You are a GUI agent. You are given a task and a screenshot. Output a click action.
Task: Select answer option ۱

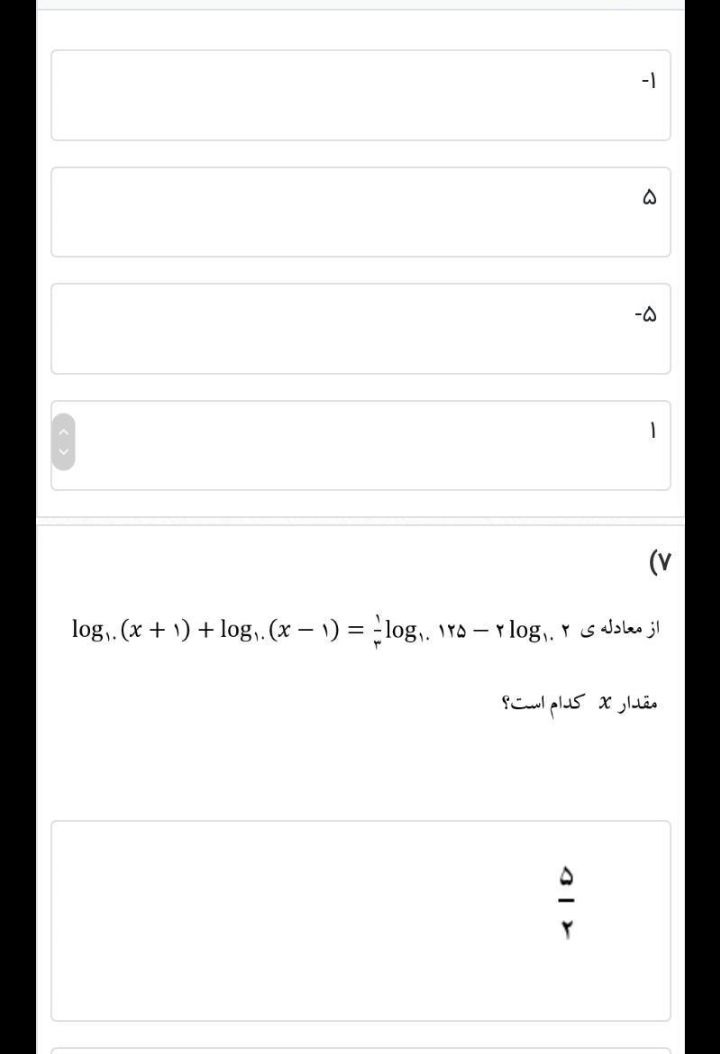[360, 445]
